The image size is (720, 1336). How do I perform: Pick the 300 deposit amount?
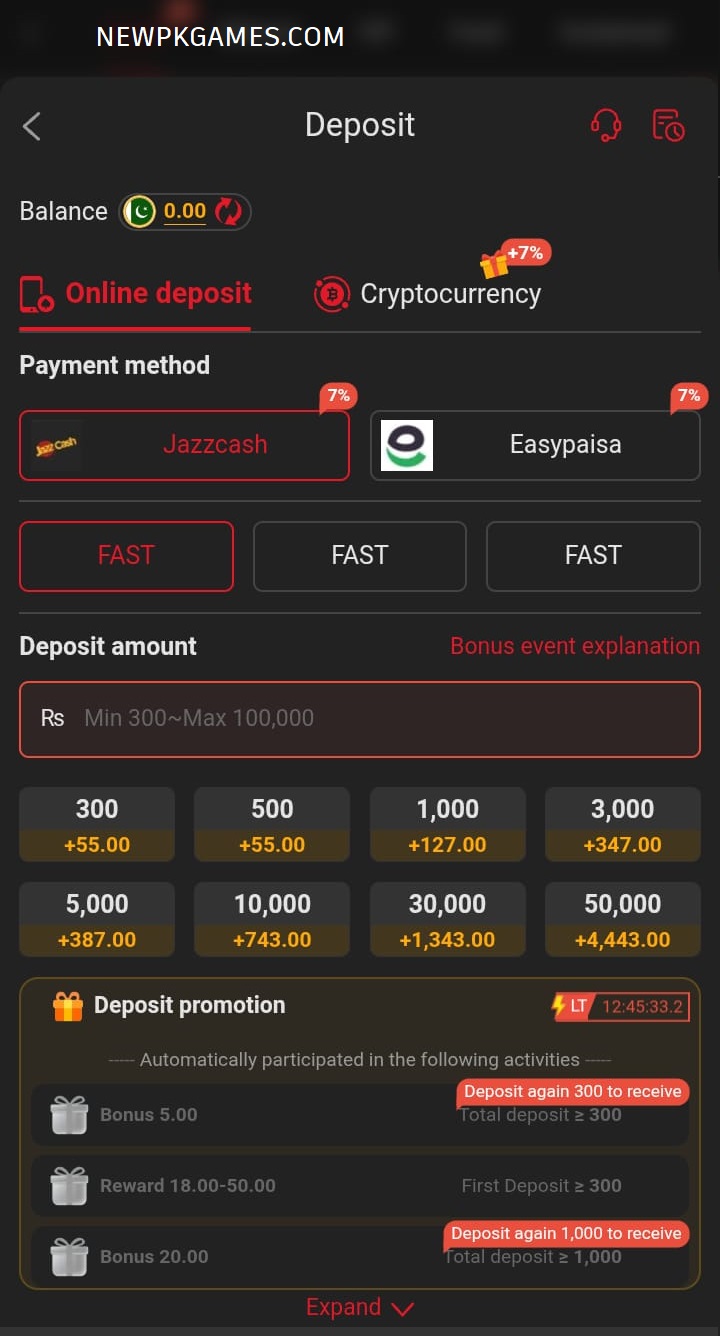(97, 825)
